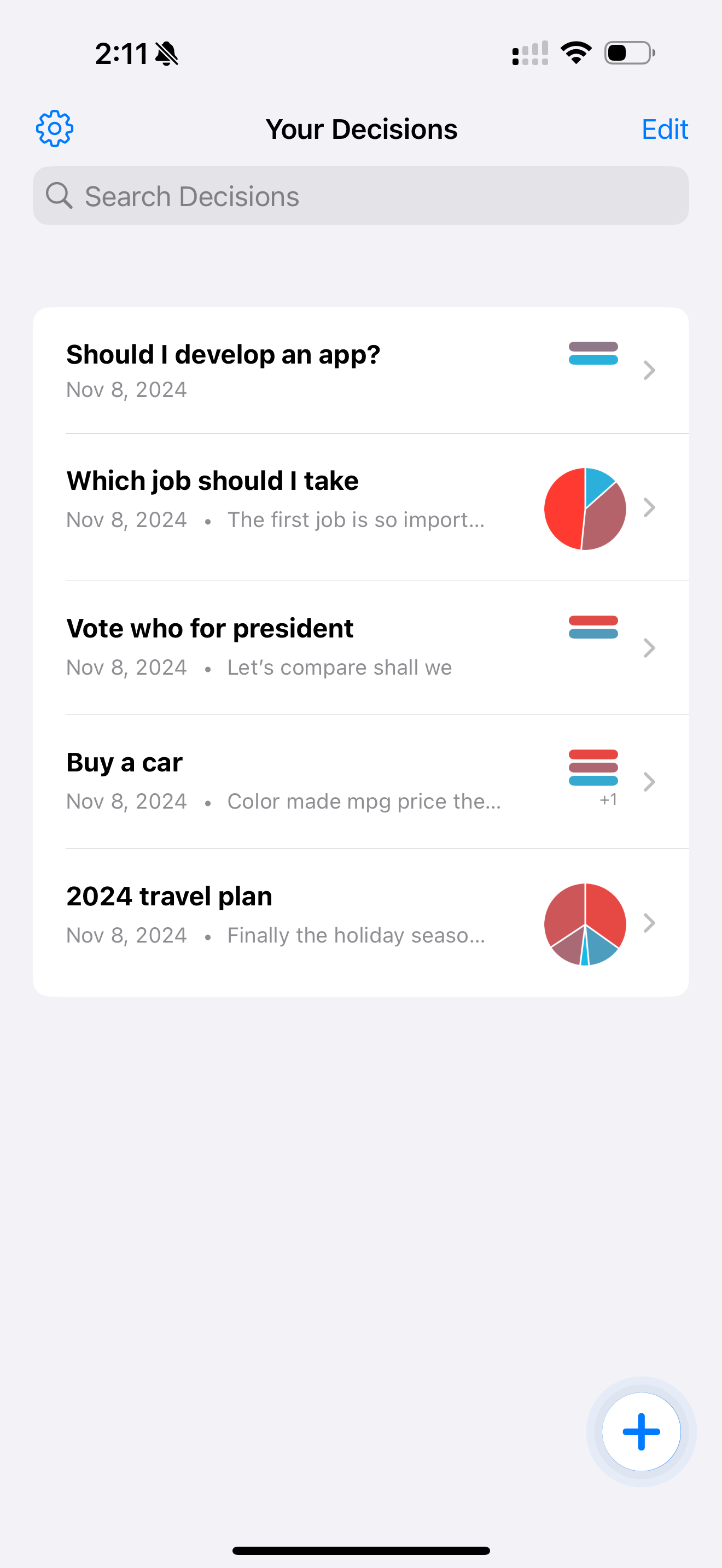Tap the '+1' badge under Buy a car's charts

click(608, 799)
